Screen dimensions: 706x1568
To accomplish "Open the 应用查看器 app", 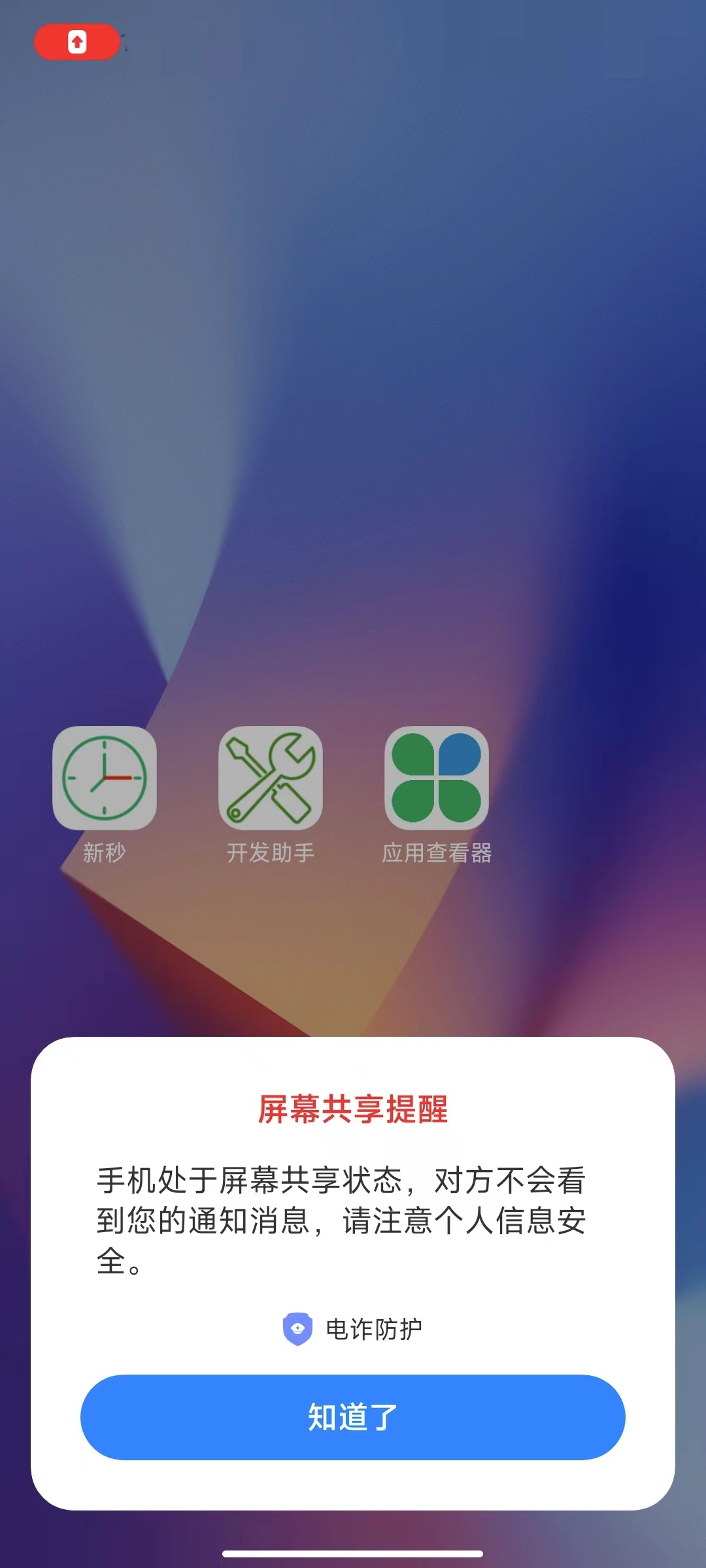I will pos(436,777).
